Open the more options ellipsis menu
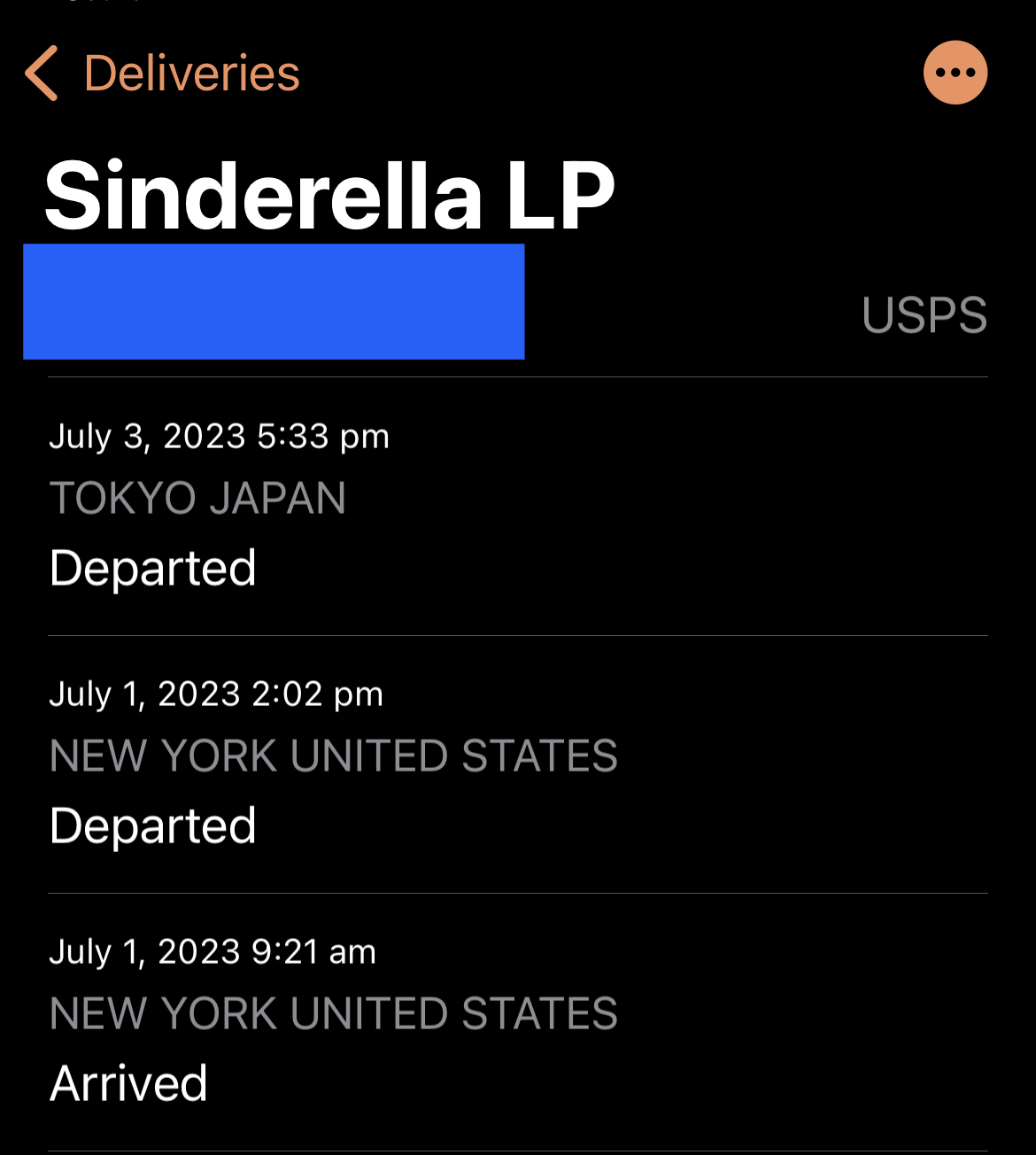1036x1155 pixels. pos(955,73)
